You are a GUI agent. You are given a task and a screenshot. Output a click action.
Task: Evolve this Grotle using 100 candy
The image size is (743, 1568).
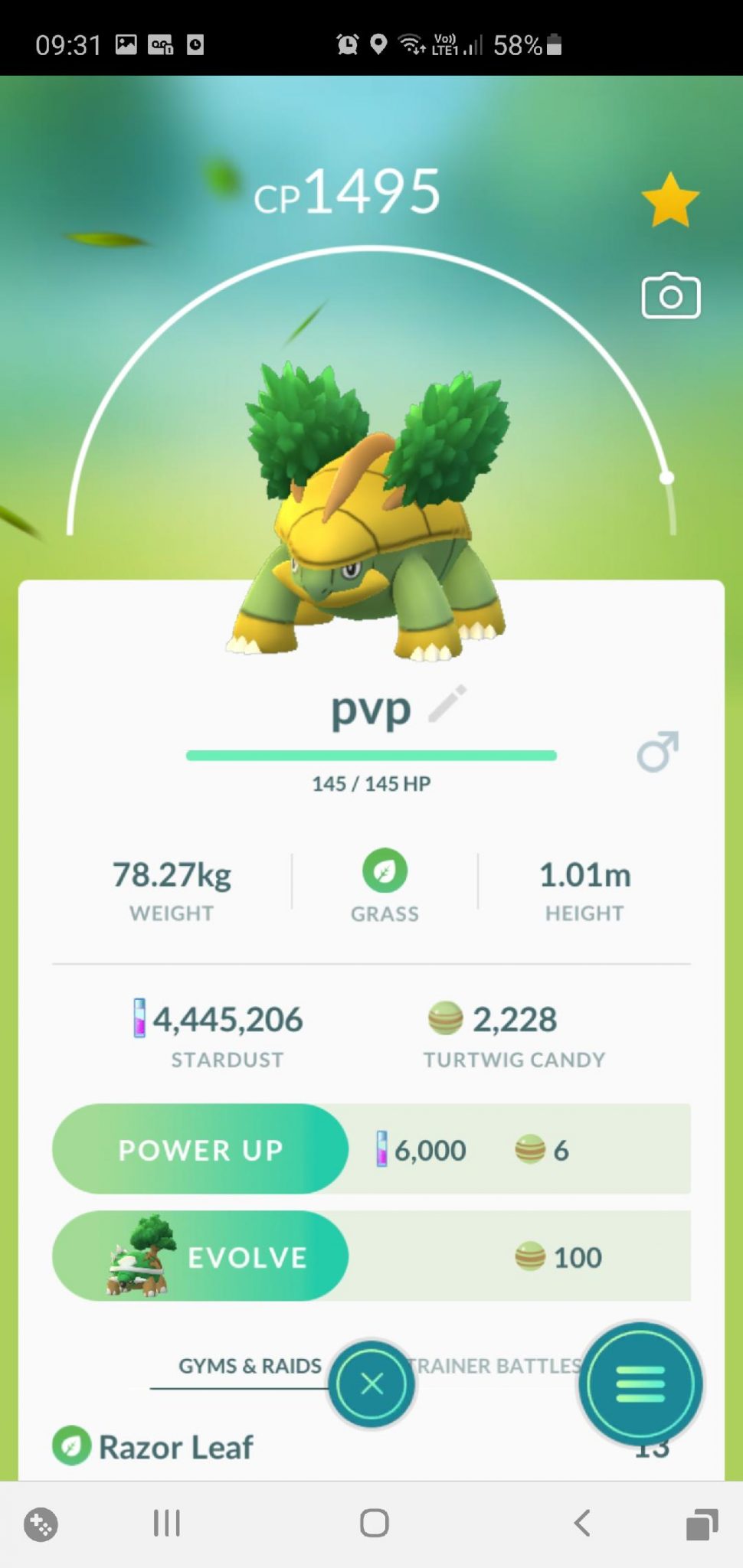pyautogui.click(x=201, y=1256)
